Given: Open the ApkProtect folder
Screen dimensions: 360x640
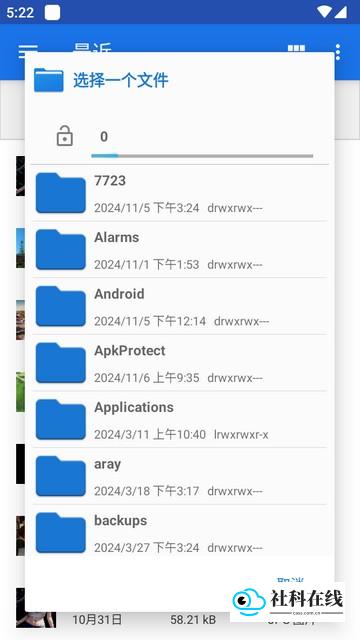Looking at the screenshot, I should pos(180,363).
